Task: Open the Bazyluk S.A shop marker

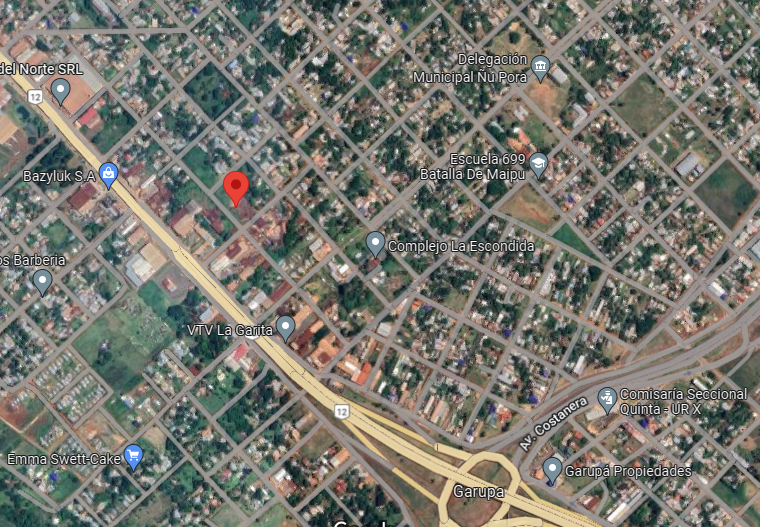Action: click(x=109, y=175)
